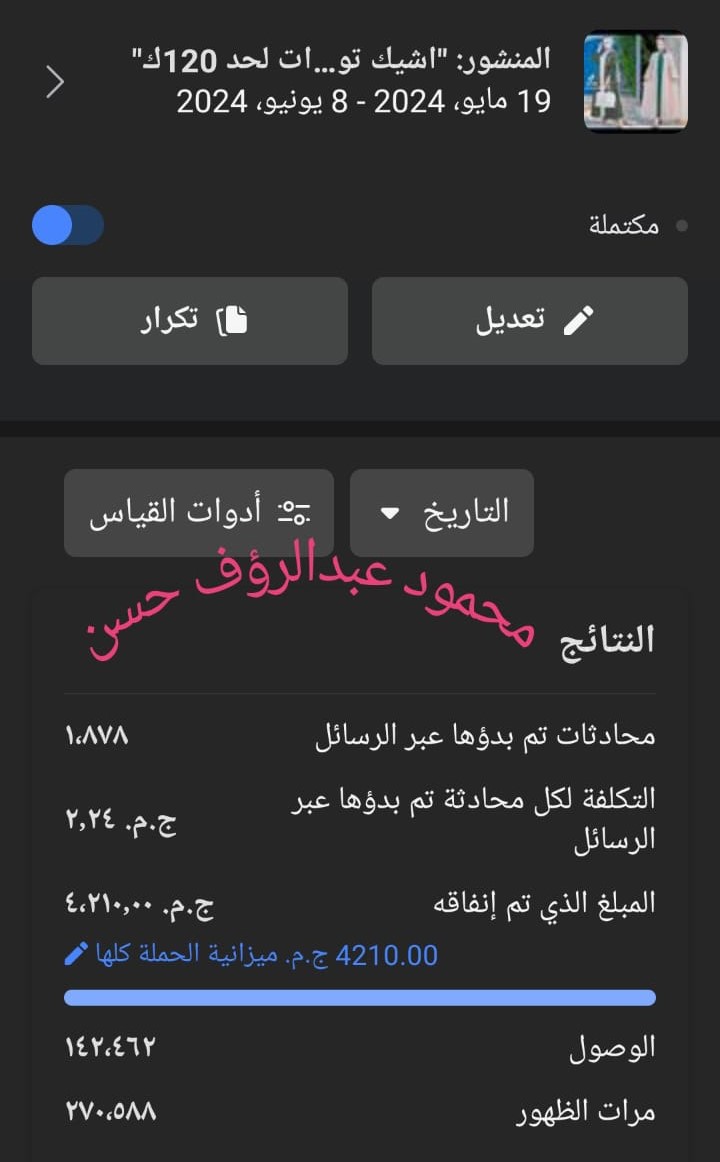Open أدوات القياس metrics tools
Viewport: 720px width, 1162px height.
coord(199,512)
